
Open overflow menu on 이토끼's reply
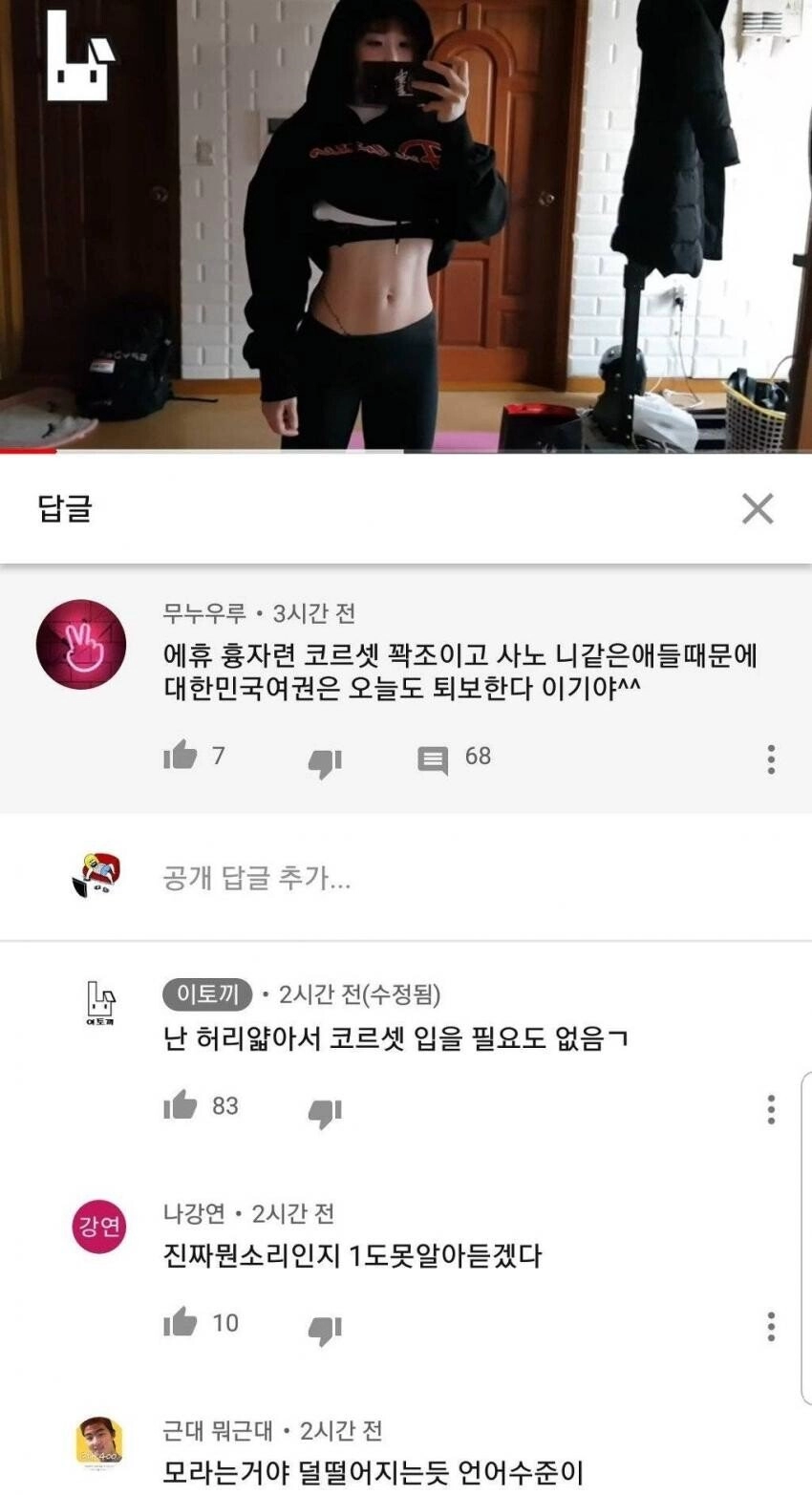tap(771, 1109)
